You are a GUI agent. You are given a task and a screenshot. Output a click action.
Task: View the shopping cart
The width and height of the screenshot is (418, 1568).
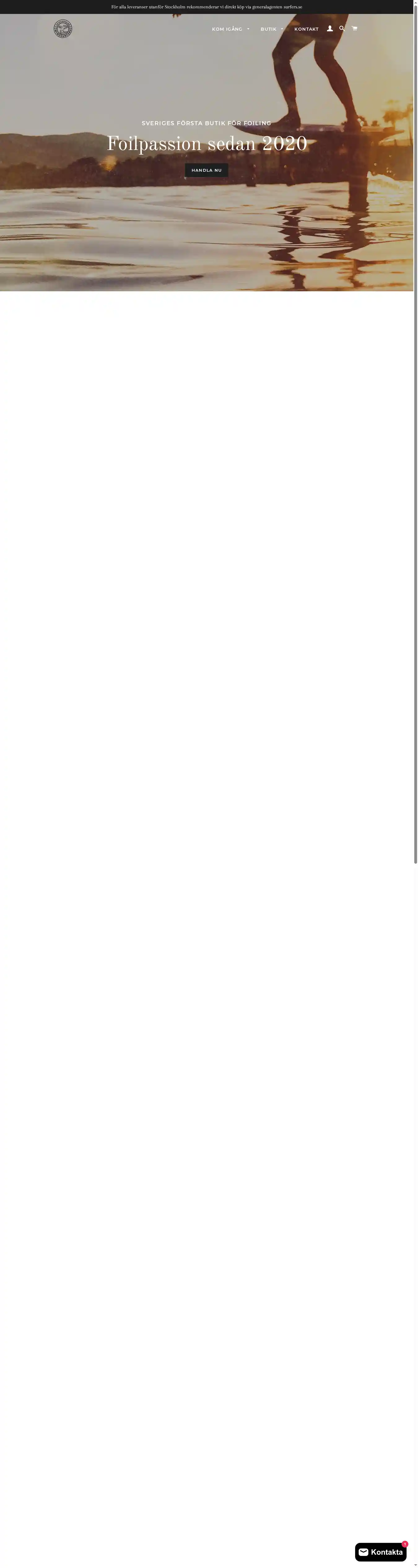coord(355,29)
